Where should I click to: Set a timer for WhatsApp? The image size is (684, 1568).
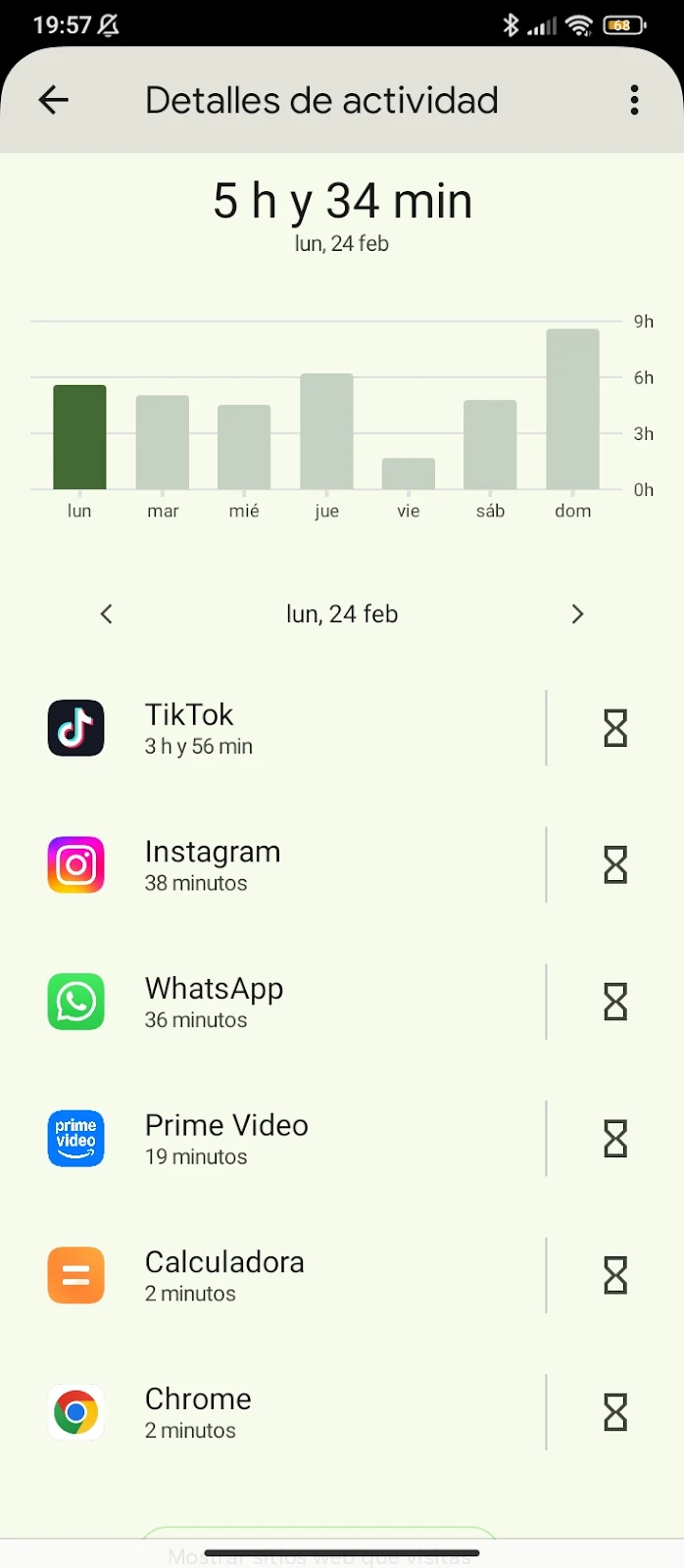pos(615,1002)
